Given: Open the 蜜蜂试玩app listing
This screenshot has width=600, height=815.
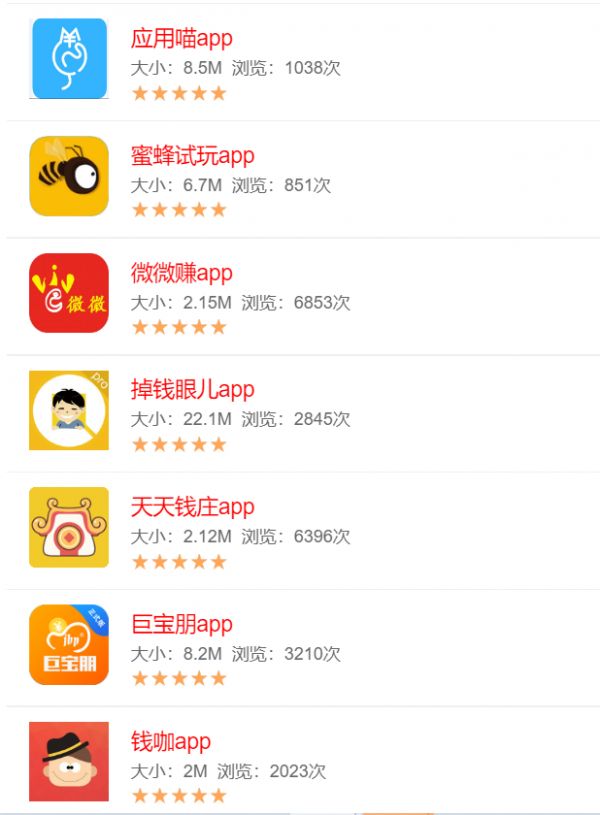Looking at the screenshot, I should coord(192,156).
